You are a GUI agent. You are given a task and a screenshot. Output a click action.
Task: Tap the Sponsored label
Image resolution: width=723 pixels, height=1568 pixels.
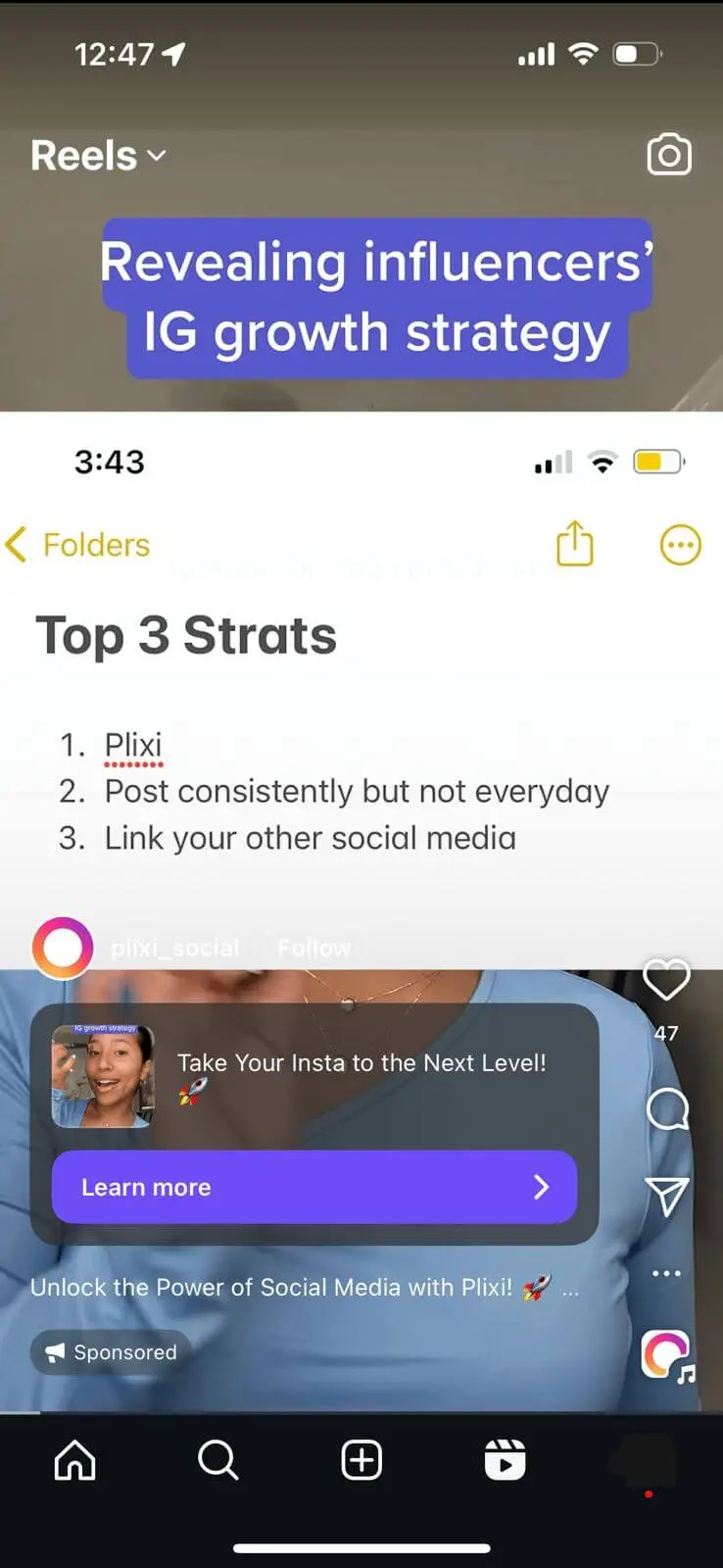click(112, 1352)
